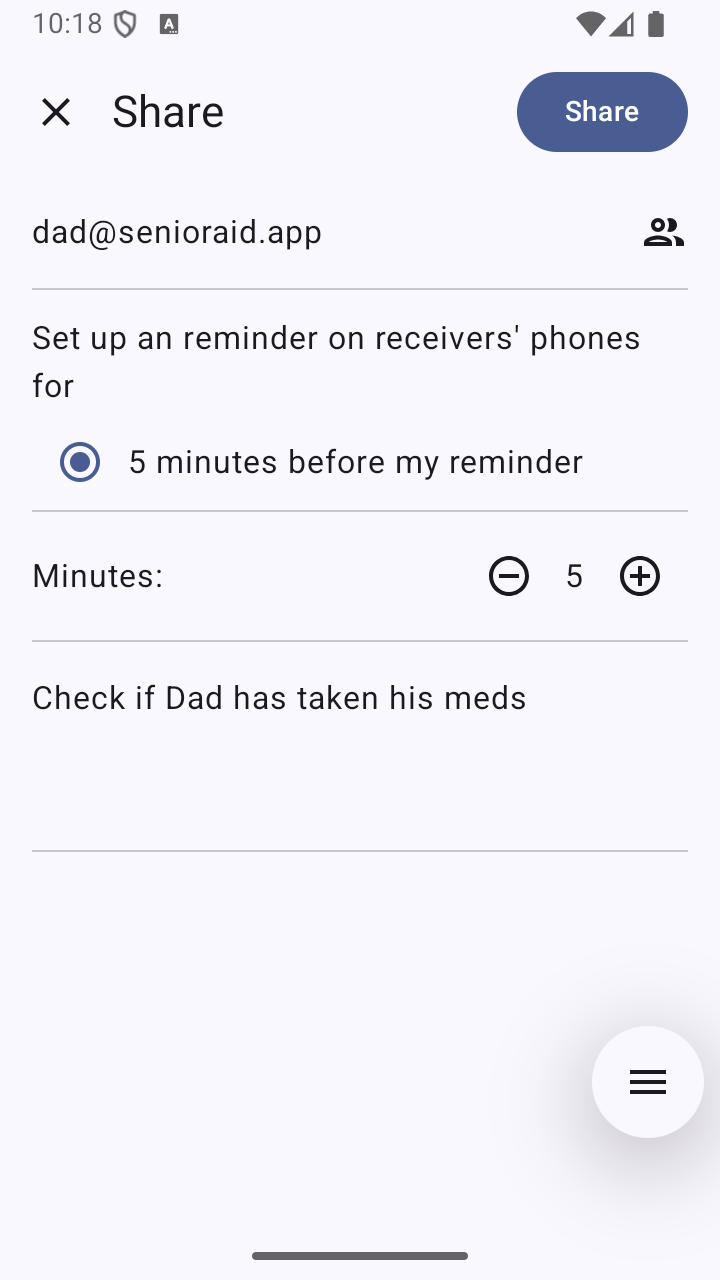Decrease the minutes value
This screenshot has width=720, height=1280.
tap(509, 576)
